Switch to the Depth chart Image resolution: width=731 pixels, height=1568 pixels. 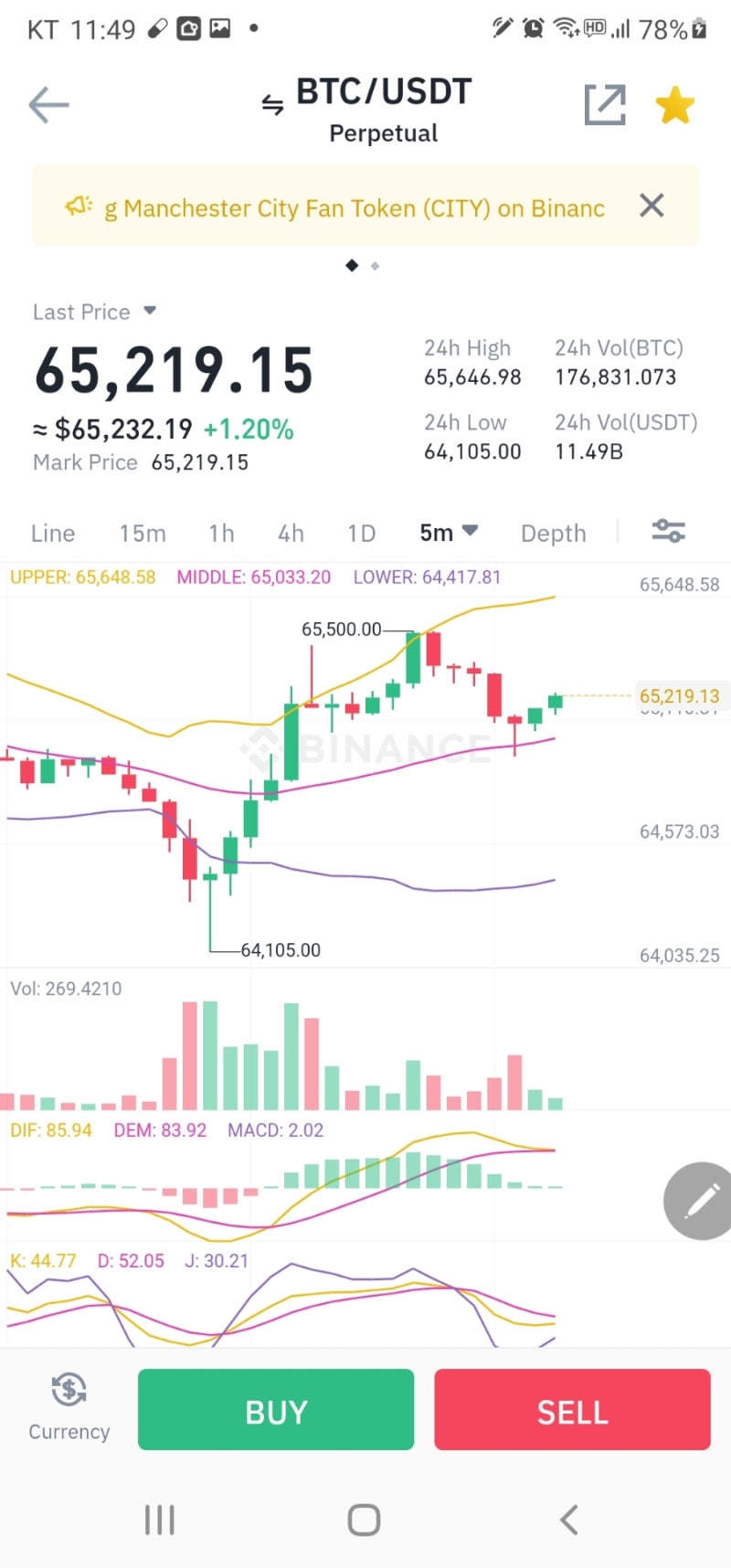554,533
